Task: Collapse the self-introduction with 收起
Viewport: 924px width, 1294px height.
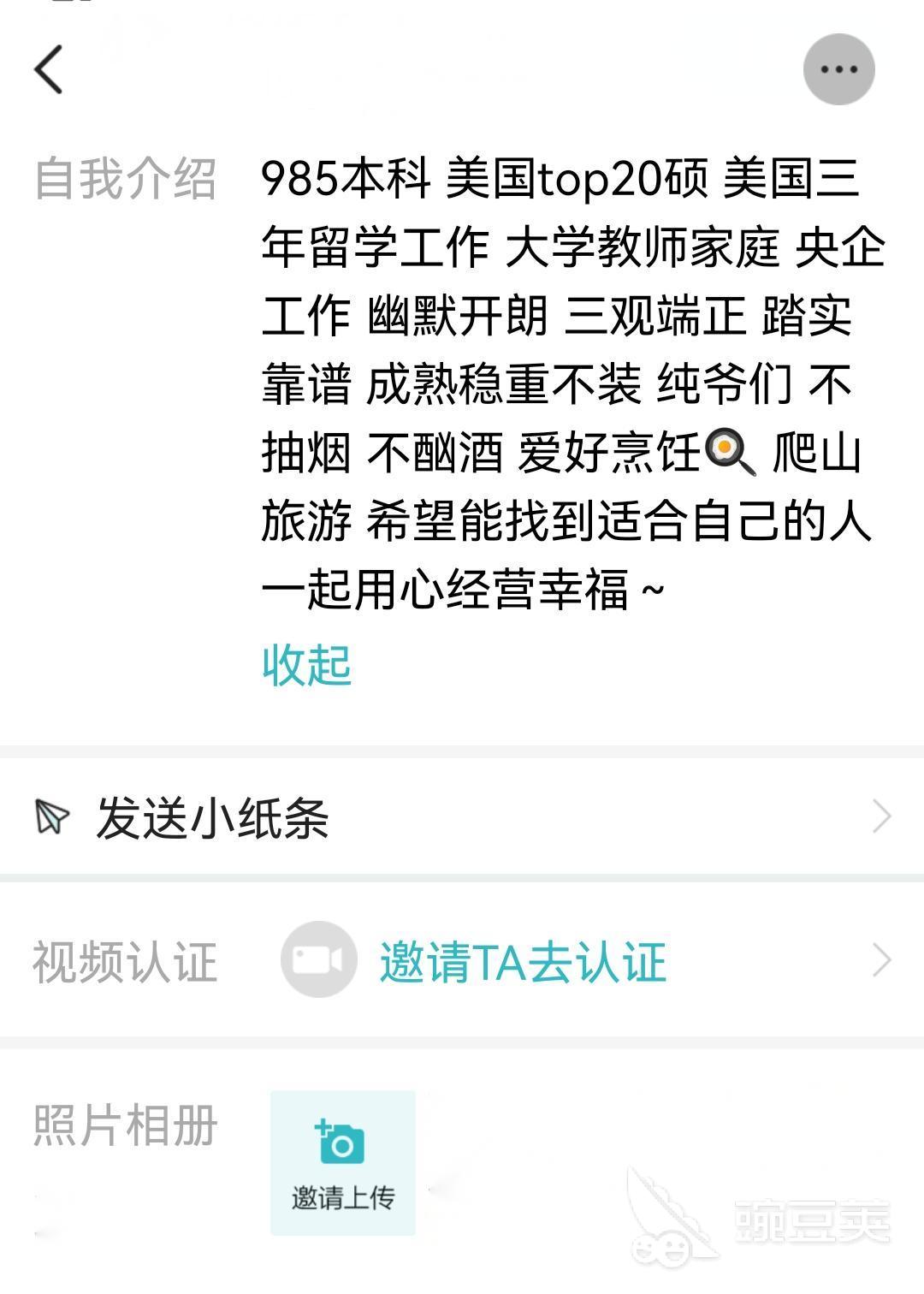Action: [x=306, y=665]
